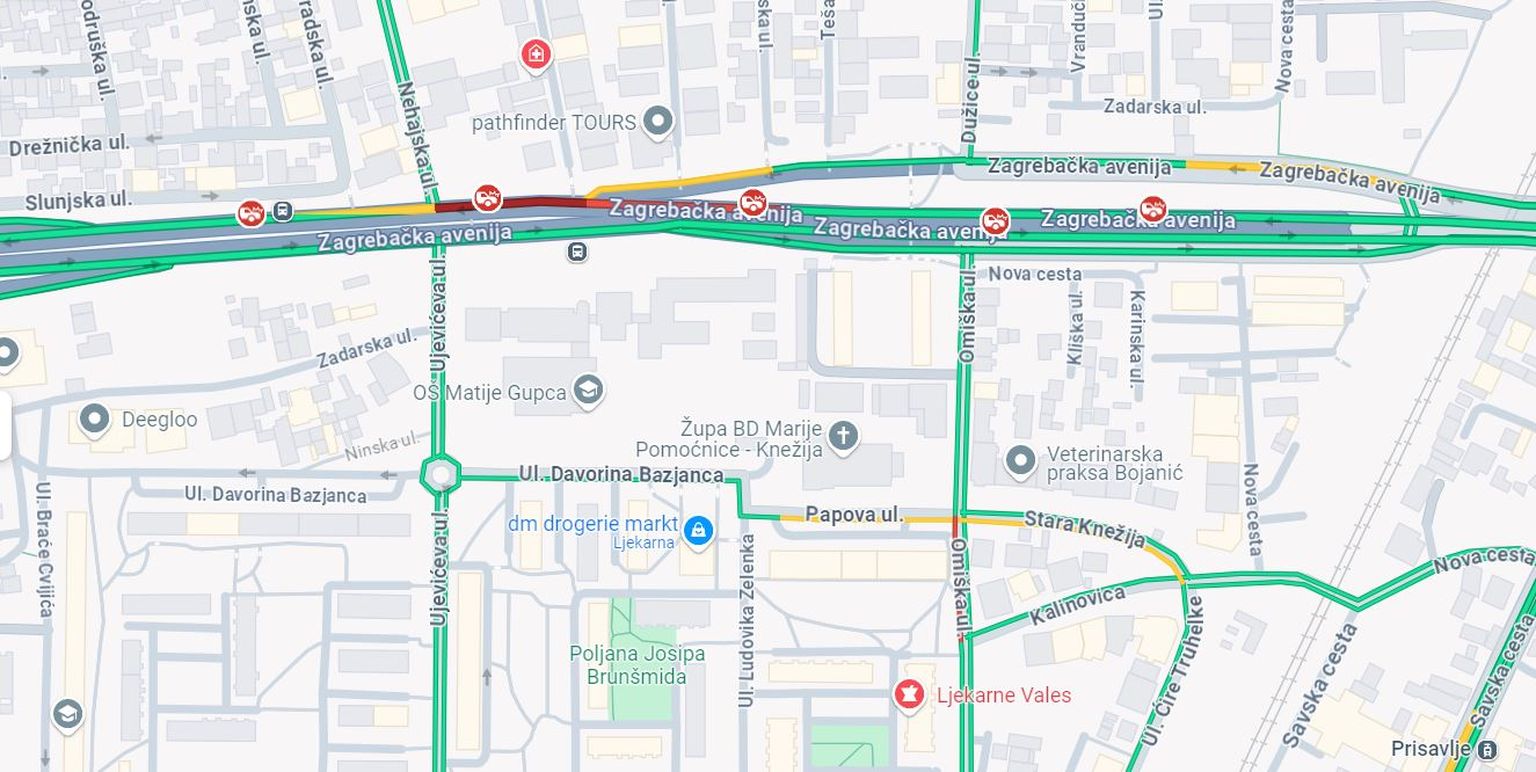Select the Poljana Josipa Brunšmida park label
Image resolution: width=1536 pixels, height=772 pixels.
click(x=637, y=665)
